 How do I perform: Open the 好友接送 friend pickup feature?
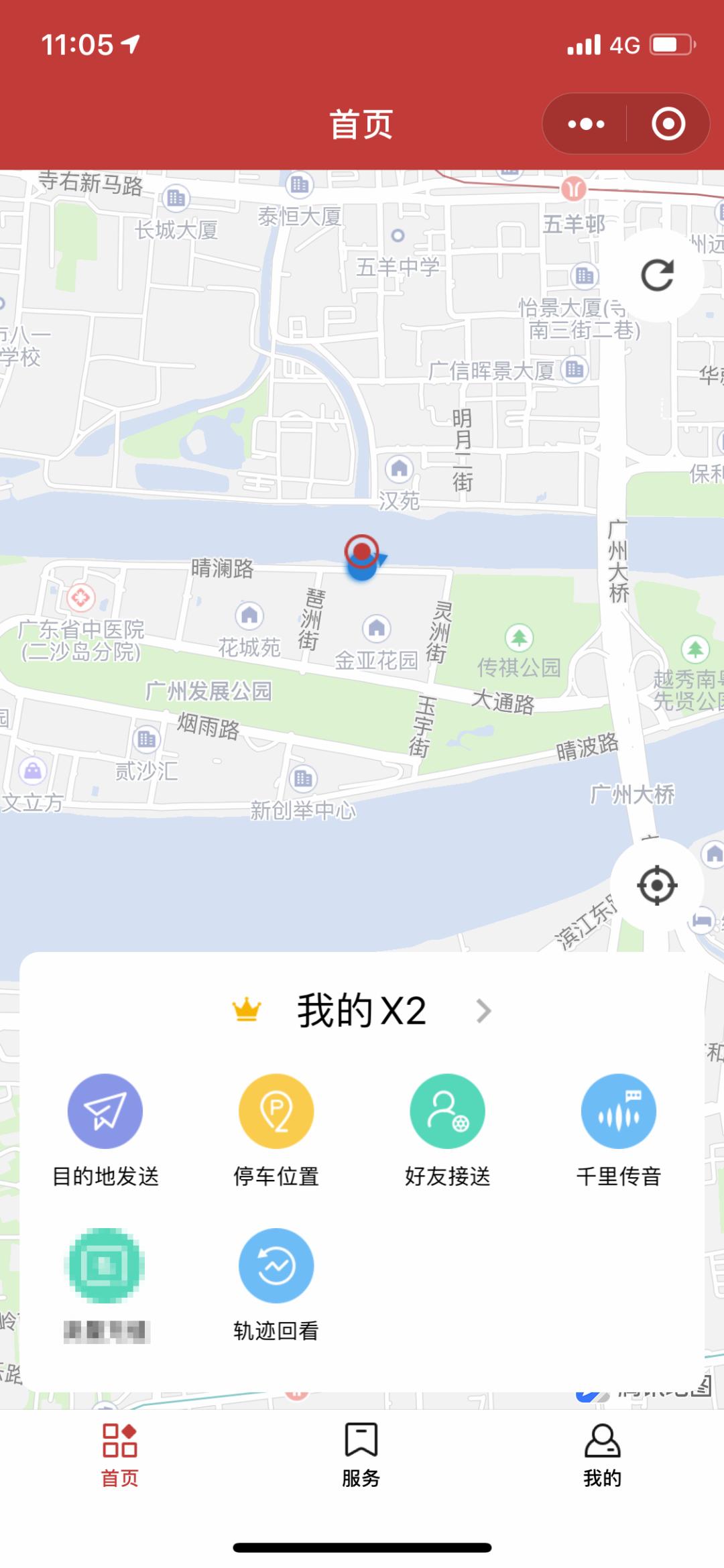point(447,1110)
